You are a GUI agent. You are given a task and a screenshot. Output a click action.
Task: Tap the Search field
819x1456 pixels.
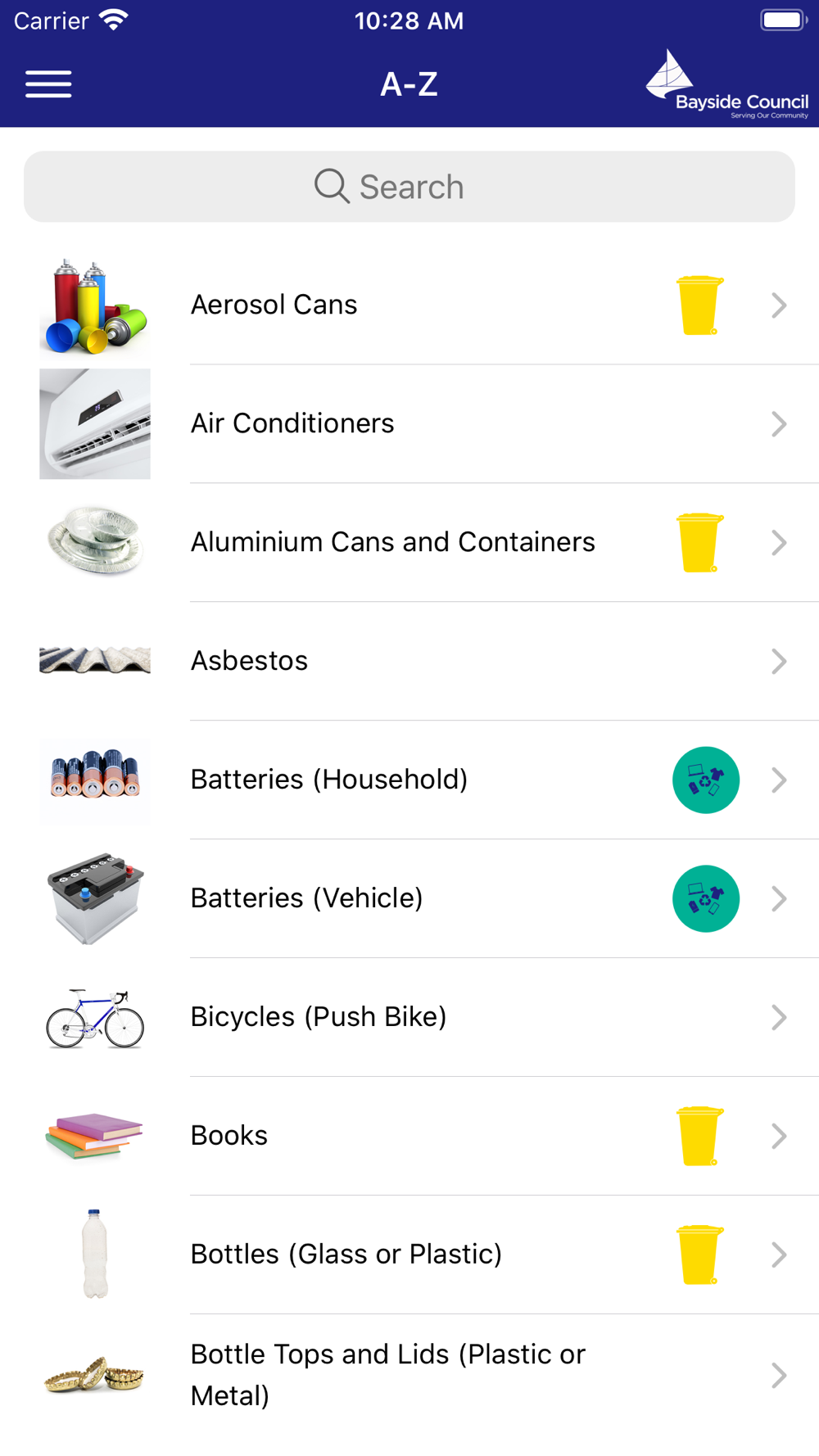pyautogui.click(x=409, y=187)
